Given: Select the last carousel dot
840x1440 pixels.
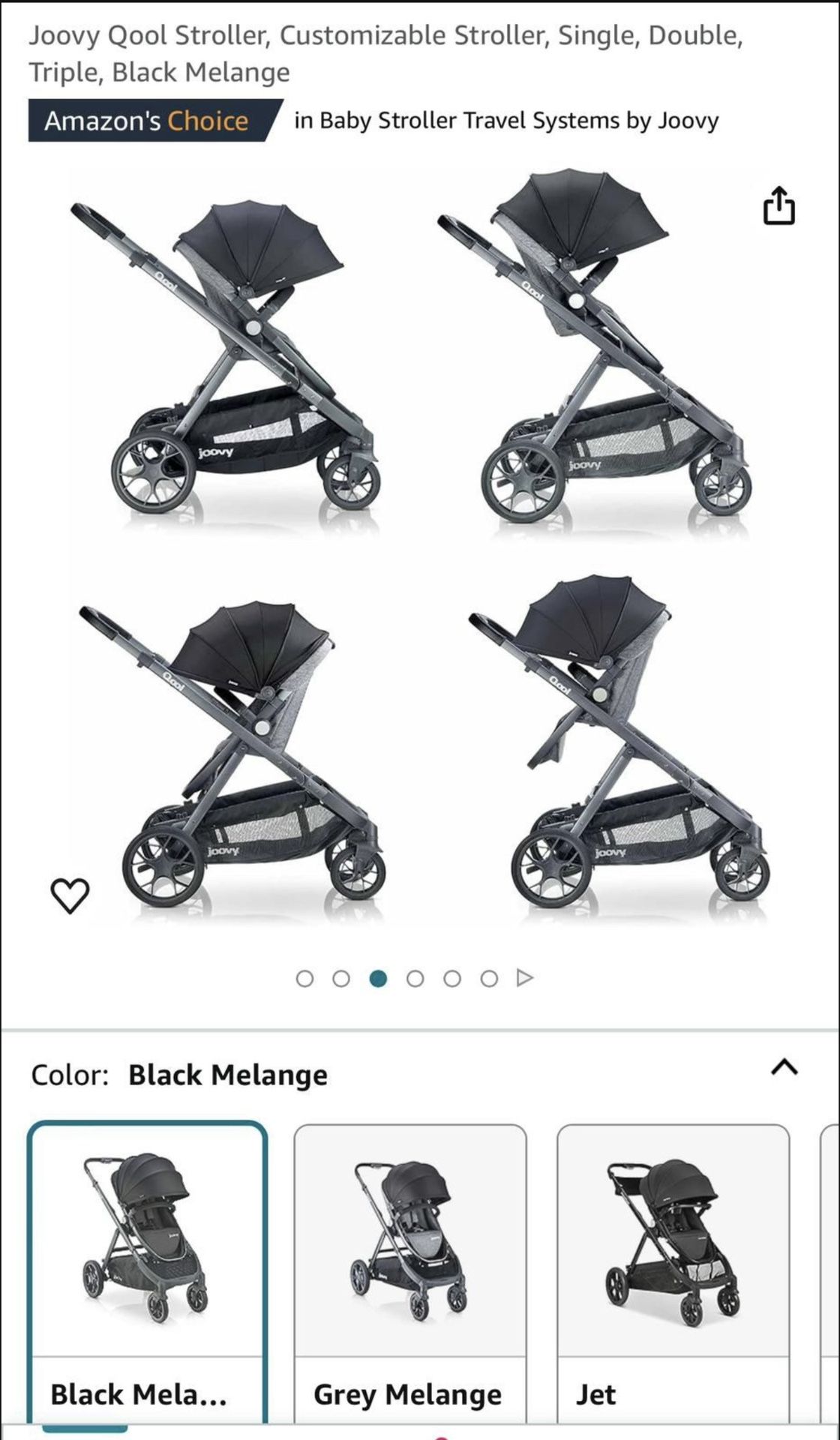Looking at the screenshot, I should coord(488,977).
